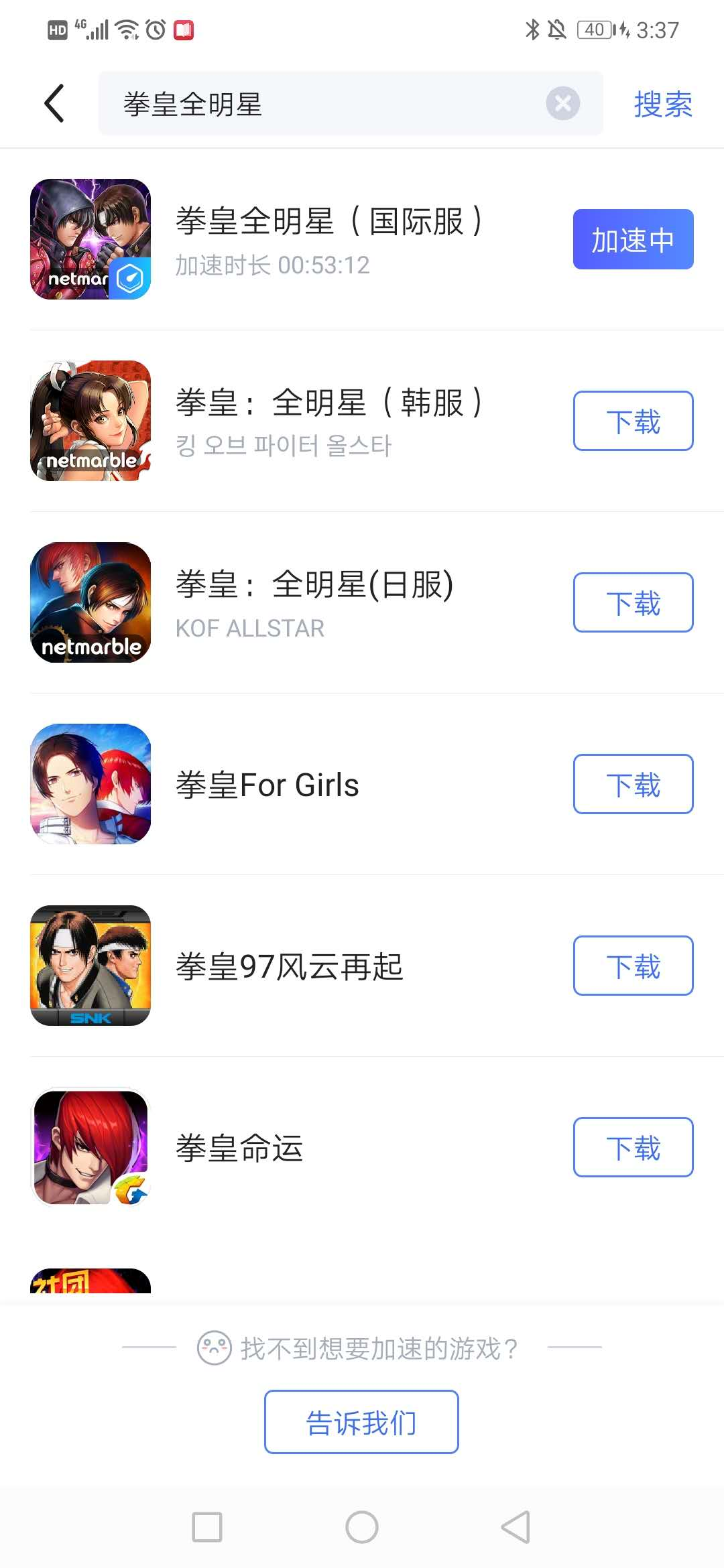Tap 加速中 for 拳皇全明星（国际服）
The width and height of the screenshot is (724, 1568).
633,239
